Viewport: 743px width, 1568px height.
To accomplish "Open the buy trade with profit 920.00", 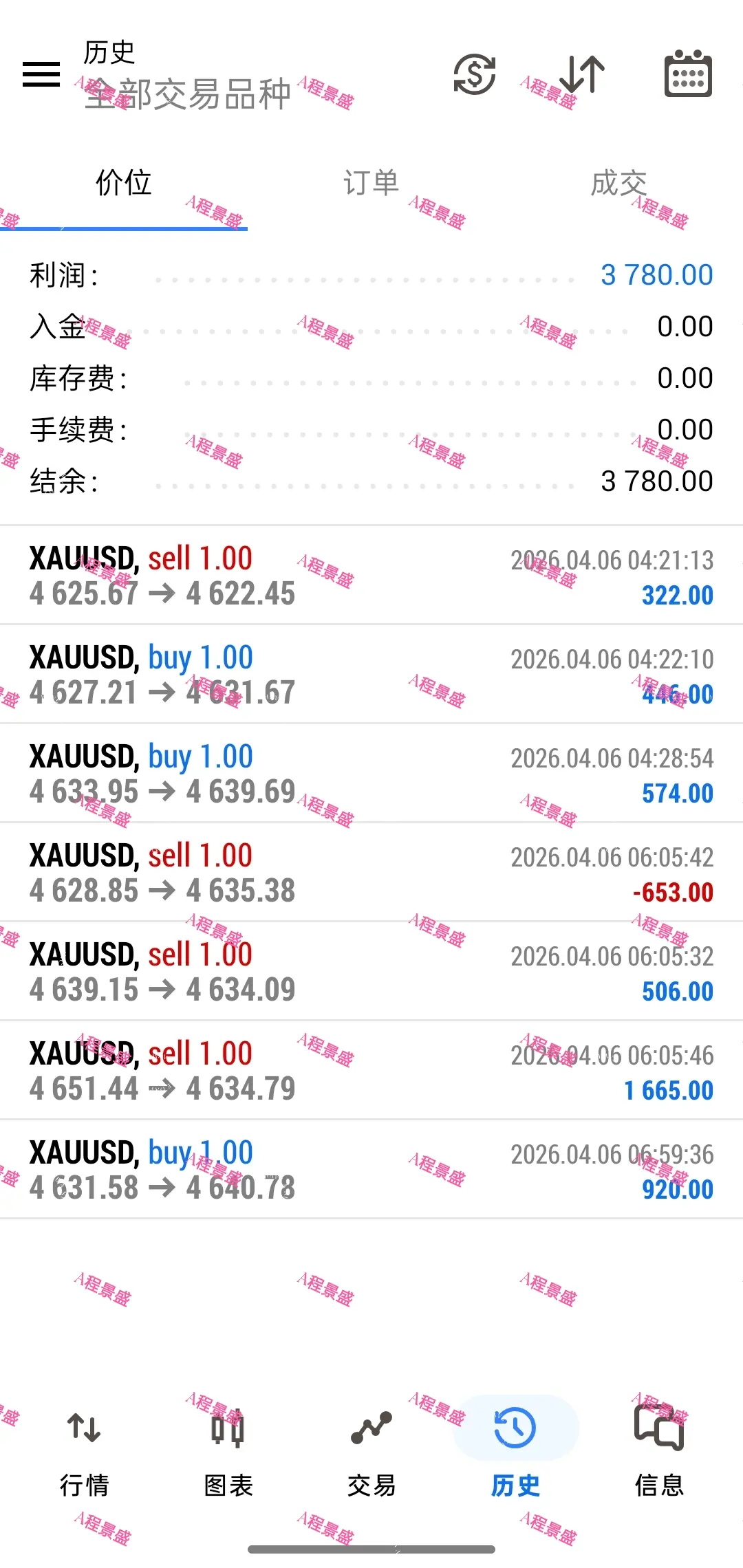I will point(371,1170).
